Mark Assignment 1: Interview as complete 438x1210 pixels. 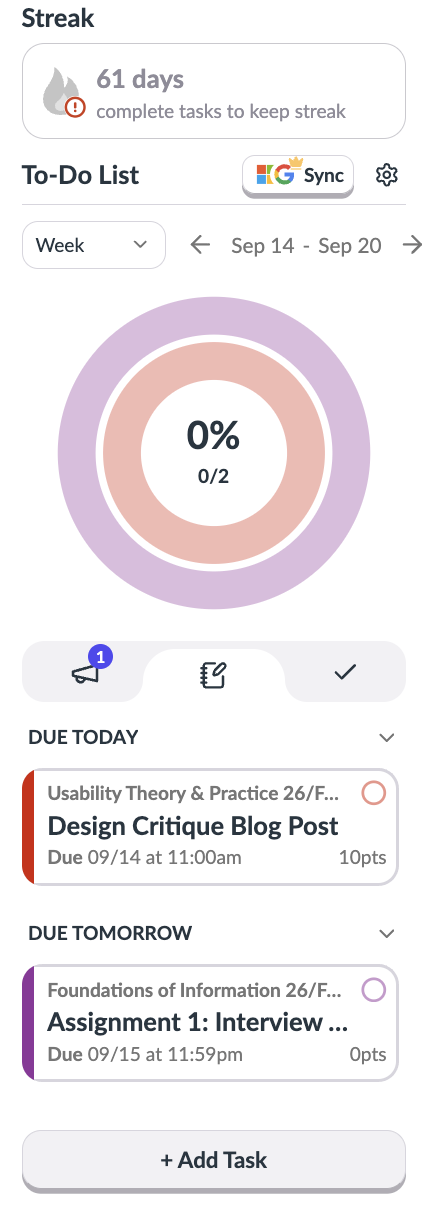pyautogui.click(x=373, y=990)
